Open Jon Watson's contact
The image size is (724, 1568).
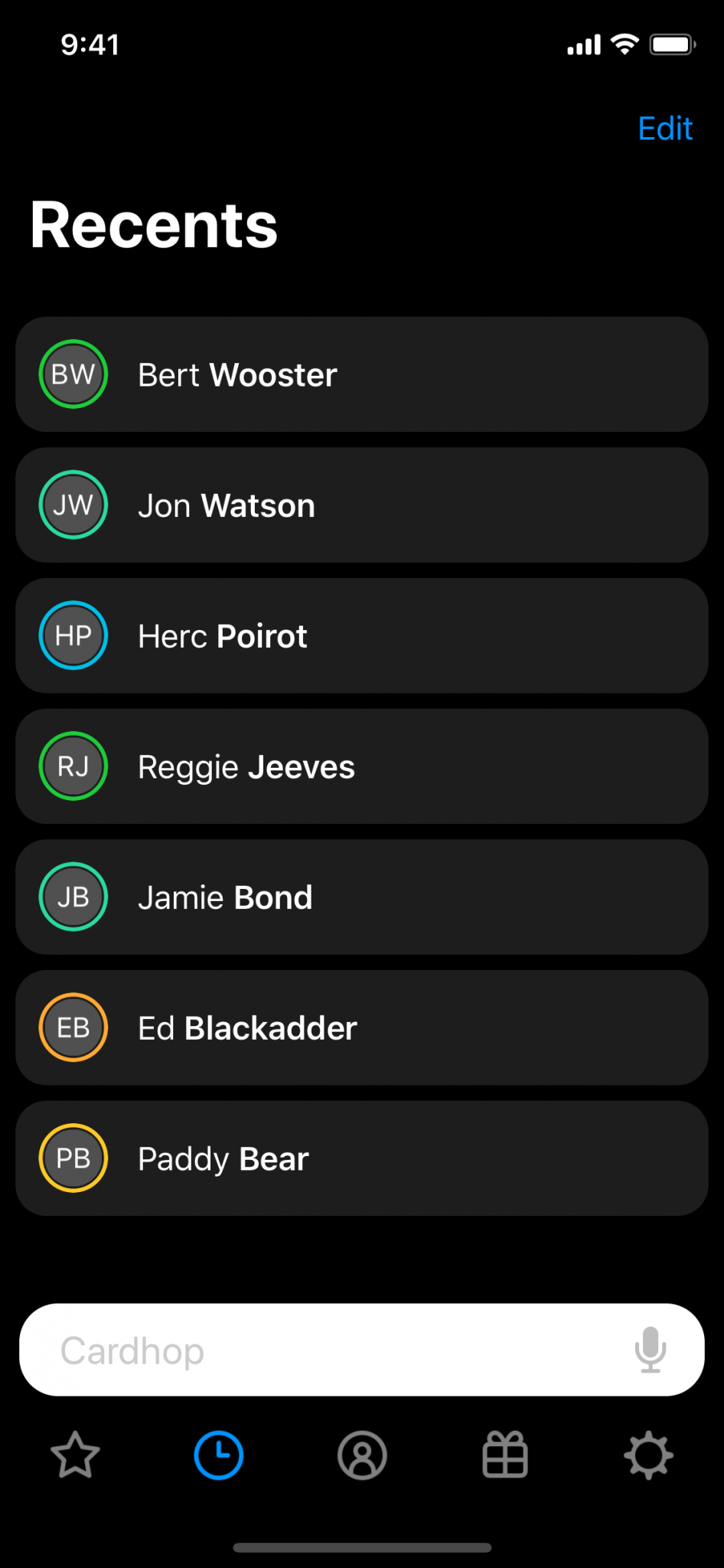362,505
